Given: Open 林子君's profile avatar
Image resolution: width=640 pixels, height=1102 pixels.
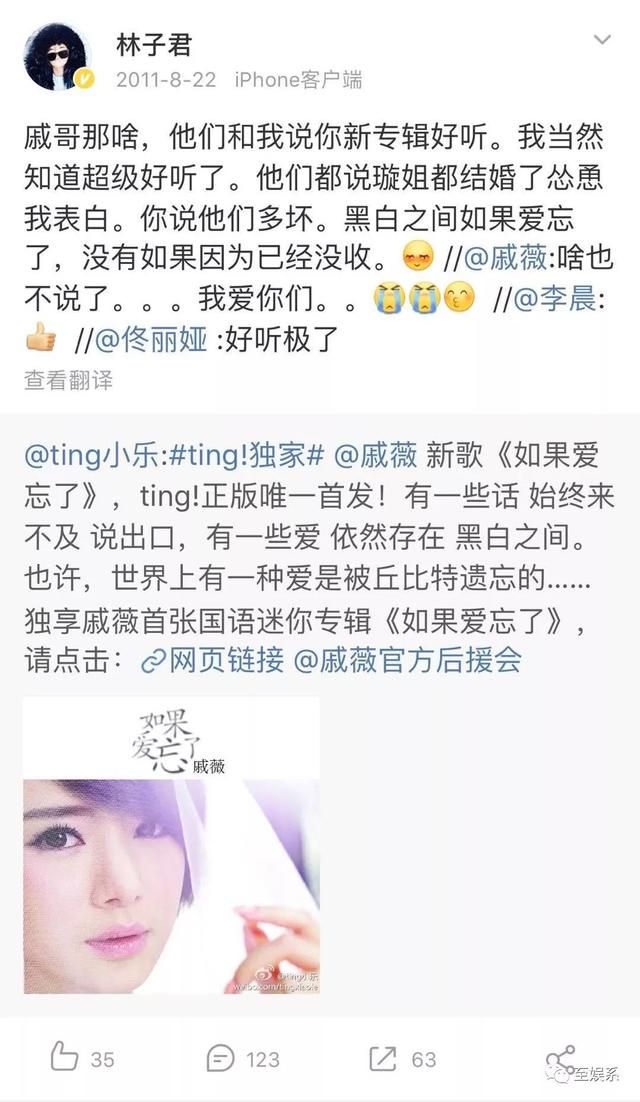Looking at the screenshot, I should 57,56.
